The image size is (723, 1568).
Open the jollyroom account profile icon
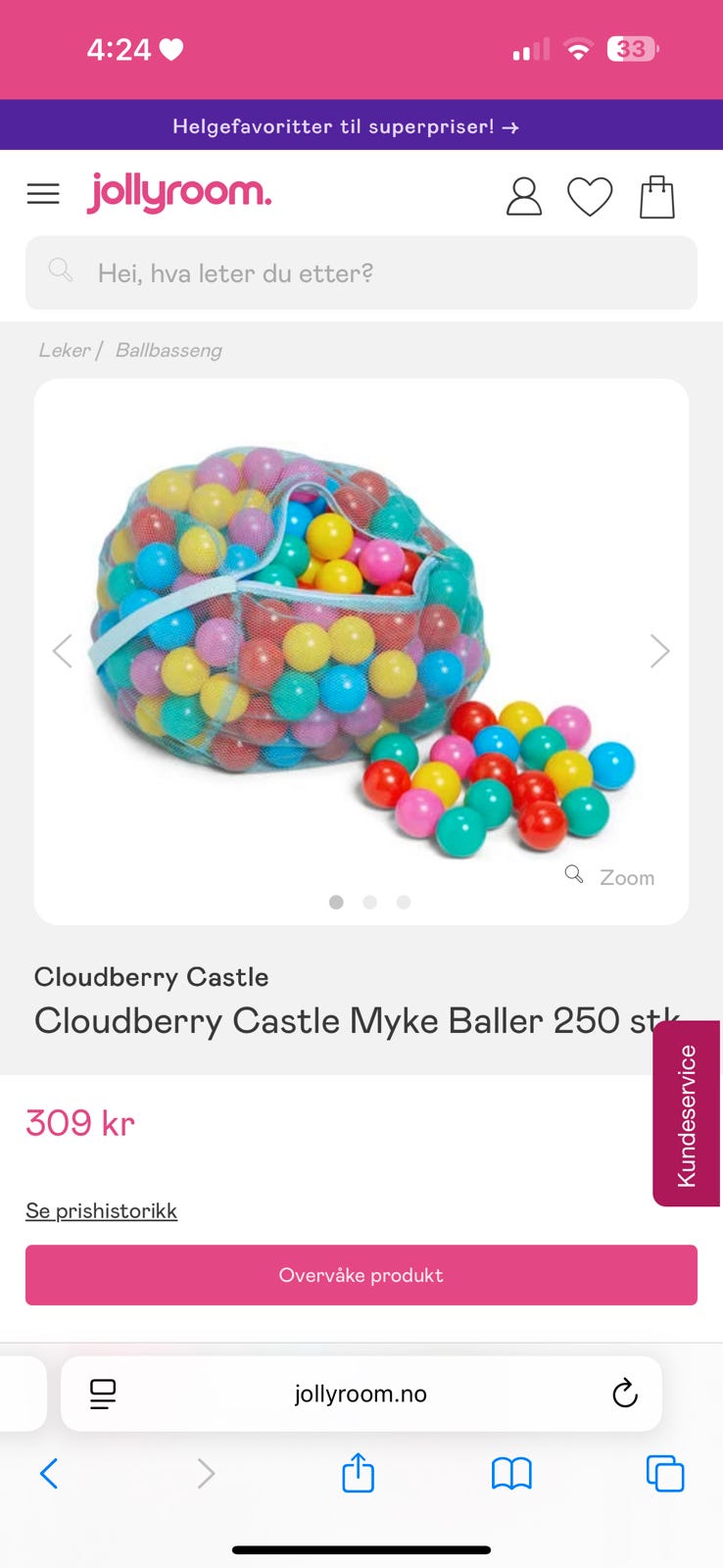pyautogui.click(x=524, y=195)
